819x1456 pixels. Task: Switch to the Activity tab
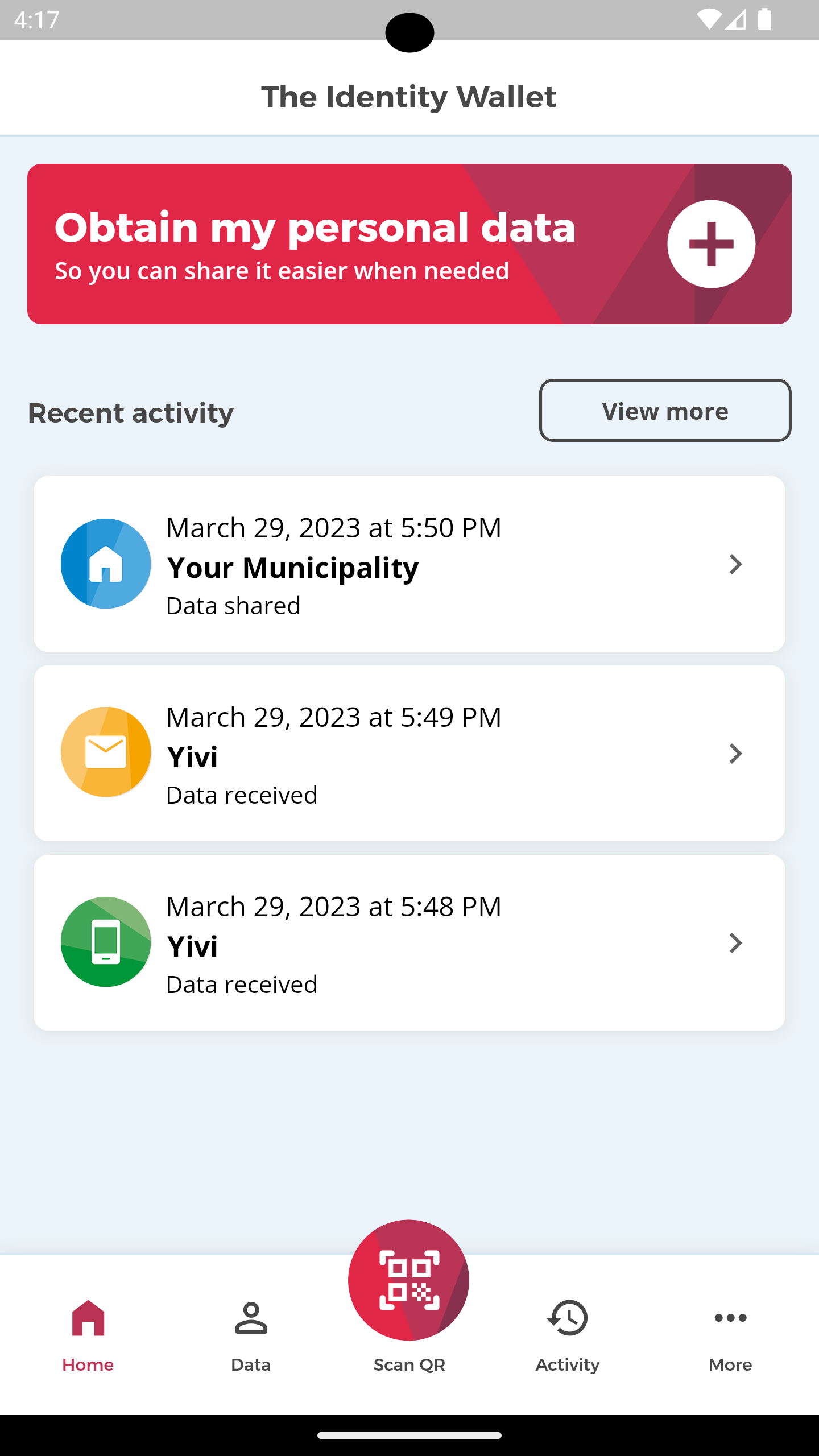click(568, 1334)
